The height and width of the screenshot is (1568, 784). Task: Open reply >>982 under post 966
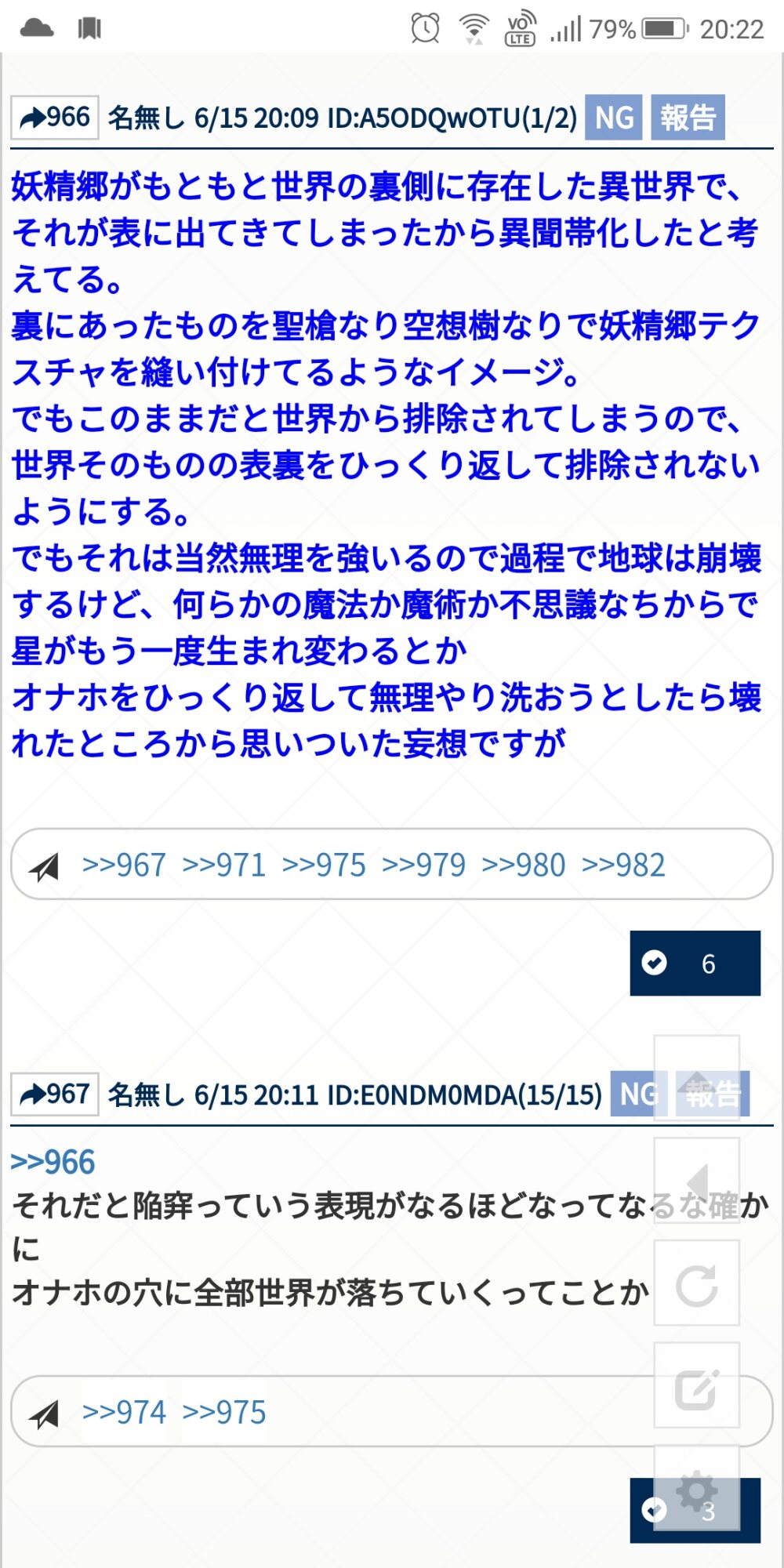point(623,866)
